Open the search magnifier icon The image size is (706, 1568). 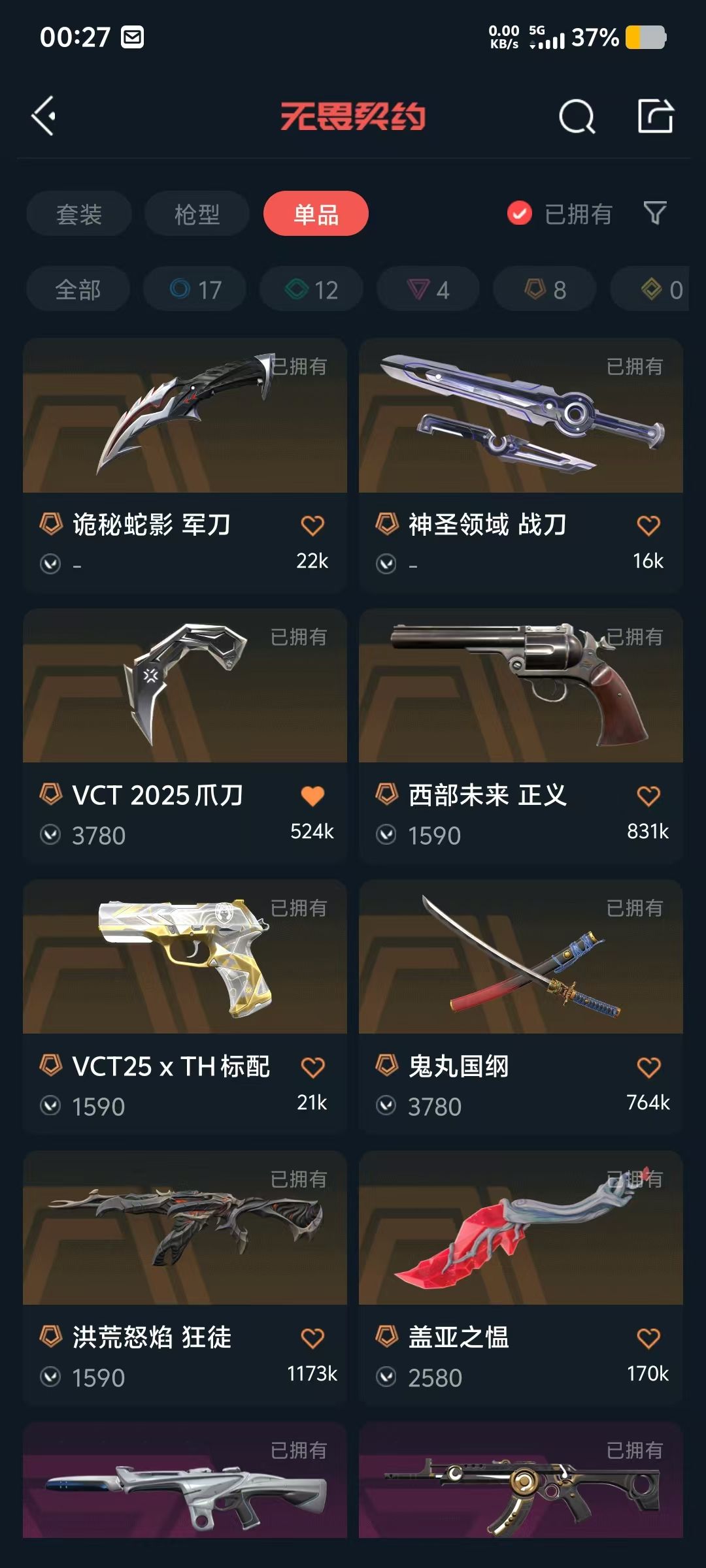point(577,117)
